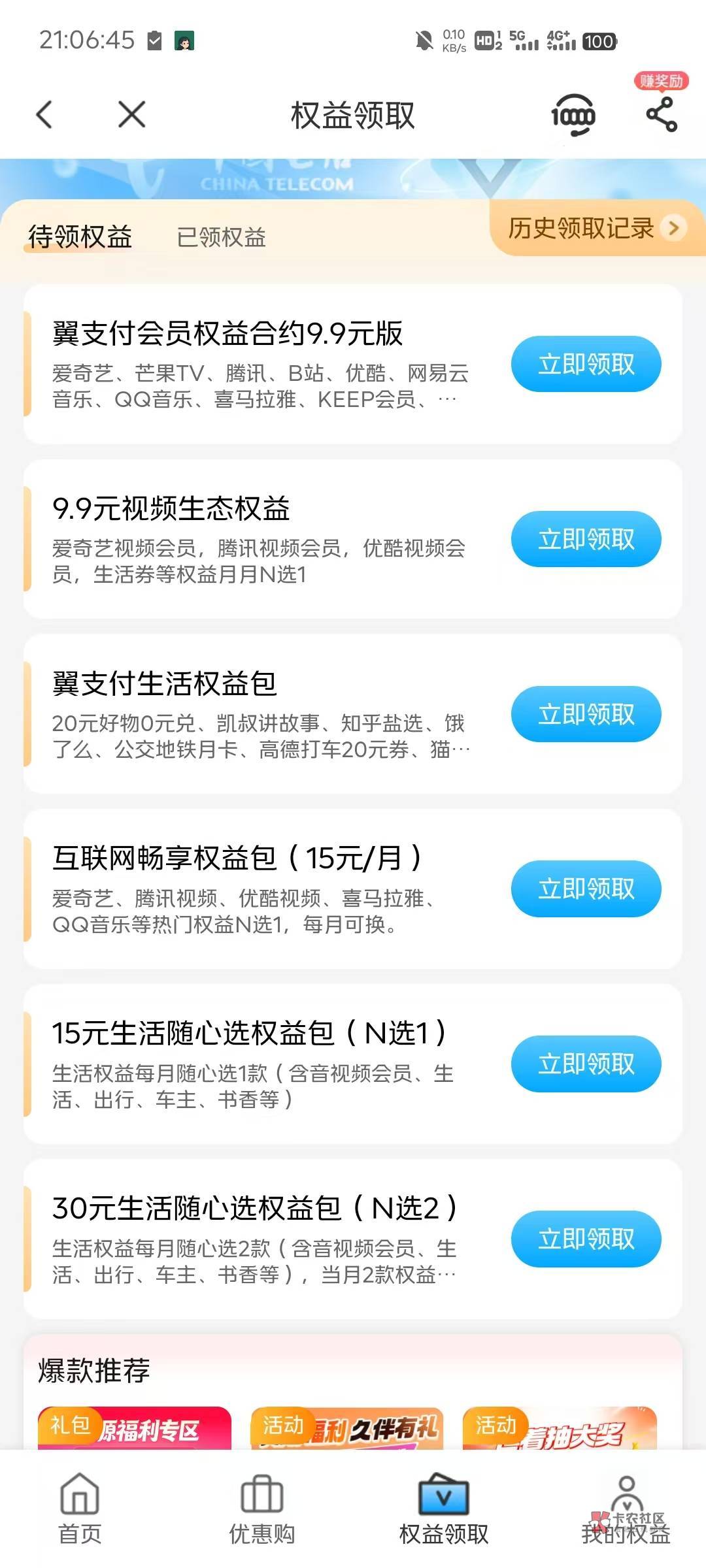Claim the 9.9元视频生态权益

tap(586, 540)
